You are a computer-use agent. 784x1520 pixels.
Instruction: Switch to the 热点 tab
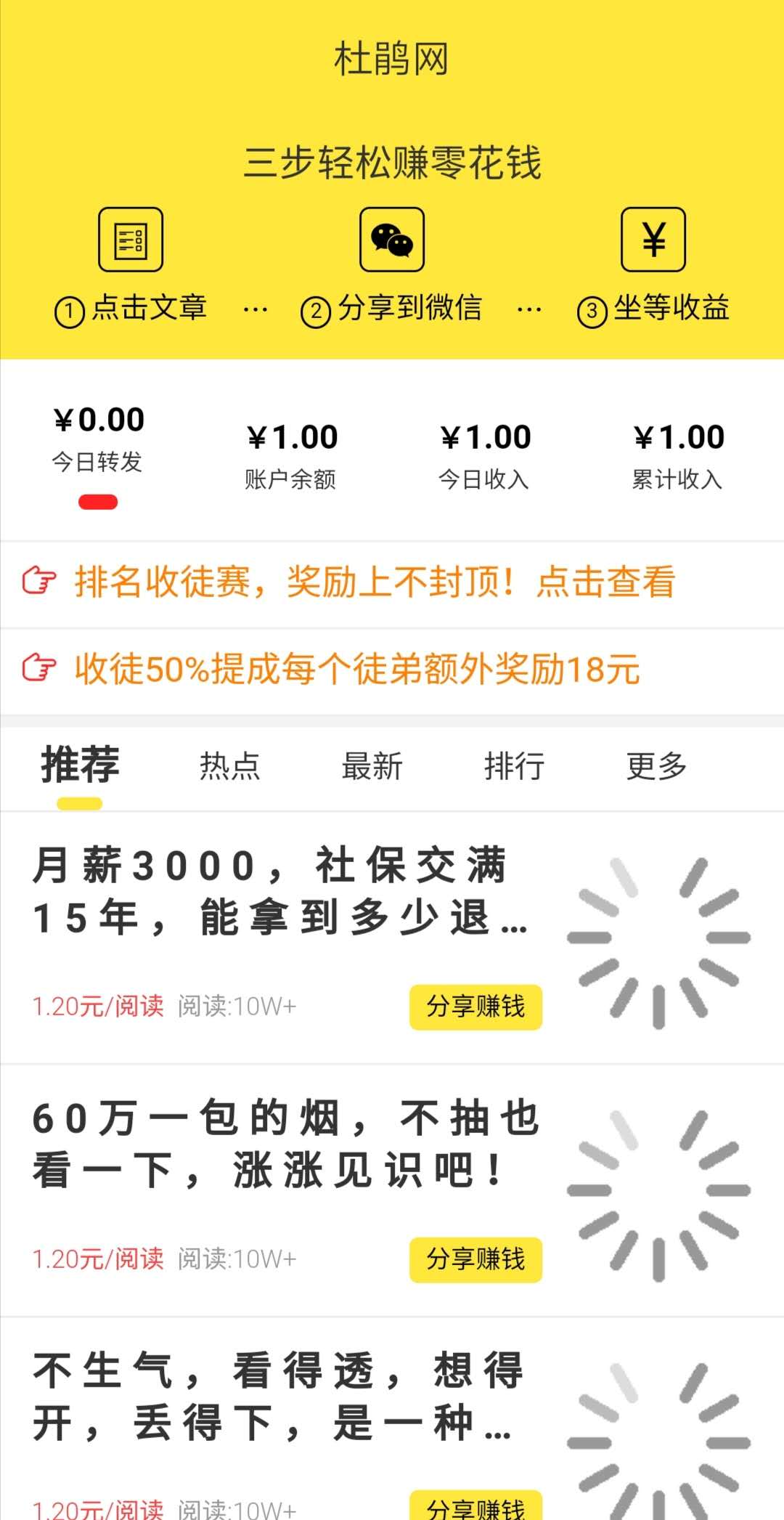pyautogui.click(x=230, y=766)
